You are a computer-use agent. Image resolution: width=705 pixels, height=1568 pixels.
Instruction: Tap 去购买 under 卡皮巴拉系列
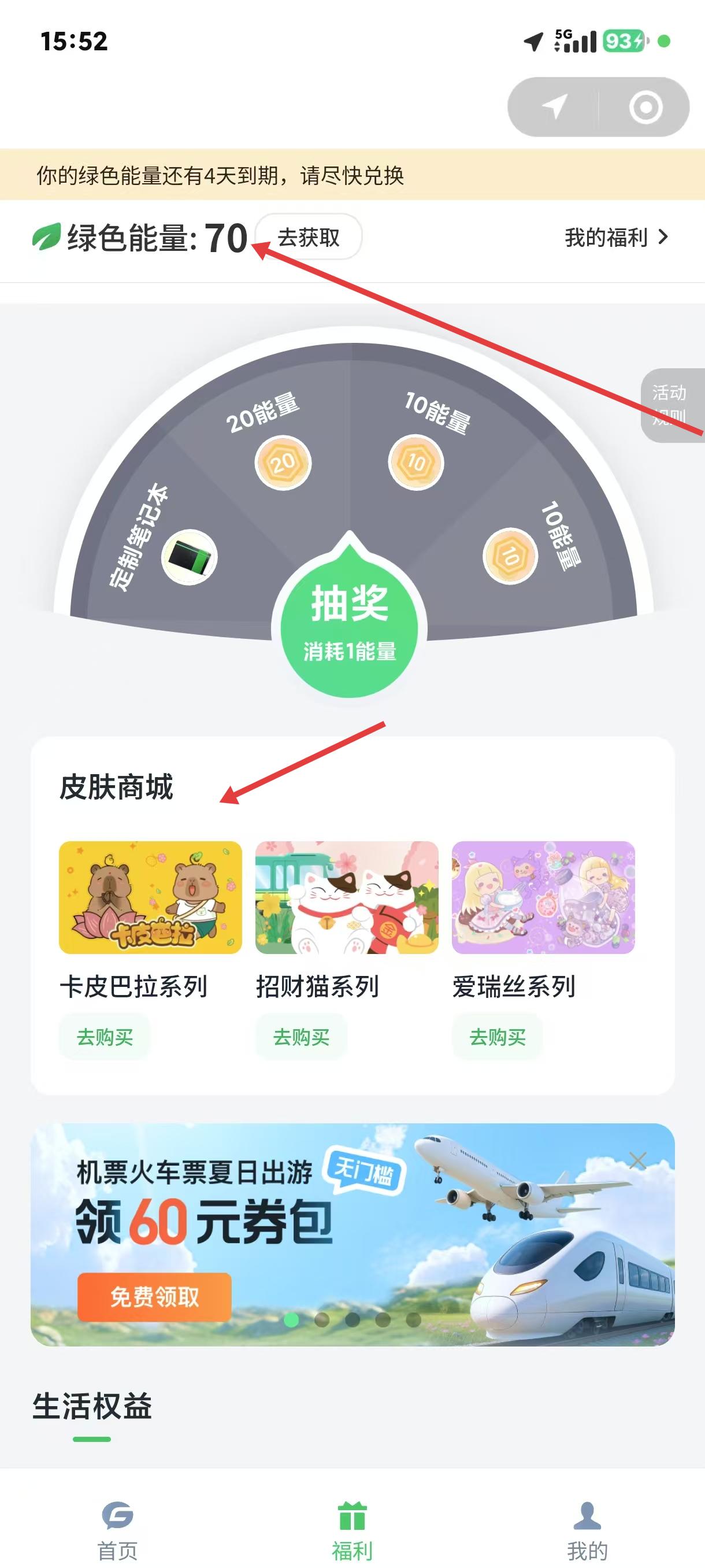pos(105,1037)
